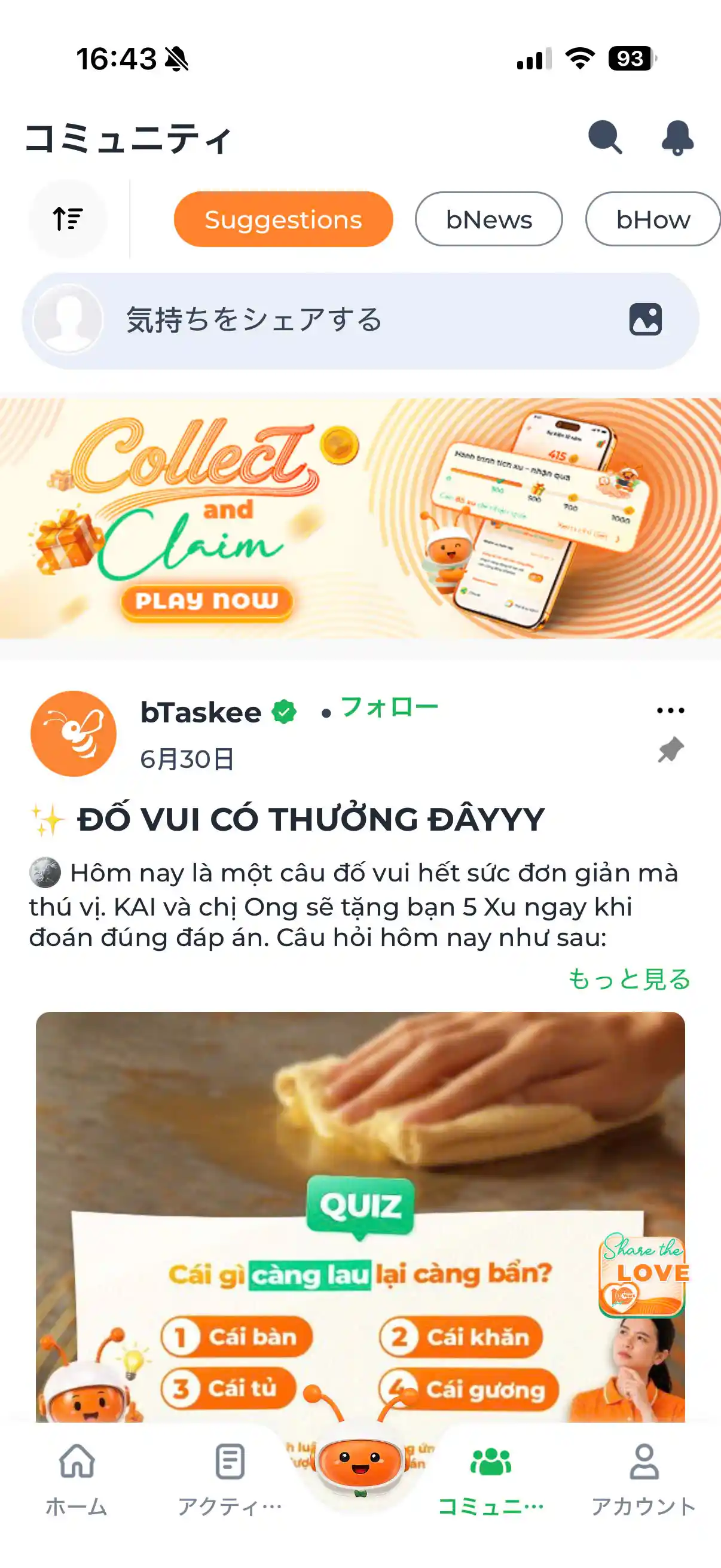Open the sort options button
The width and height of the screenshot is (721, 1568).
pyautogui.click(x=68, y=218)
